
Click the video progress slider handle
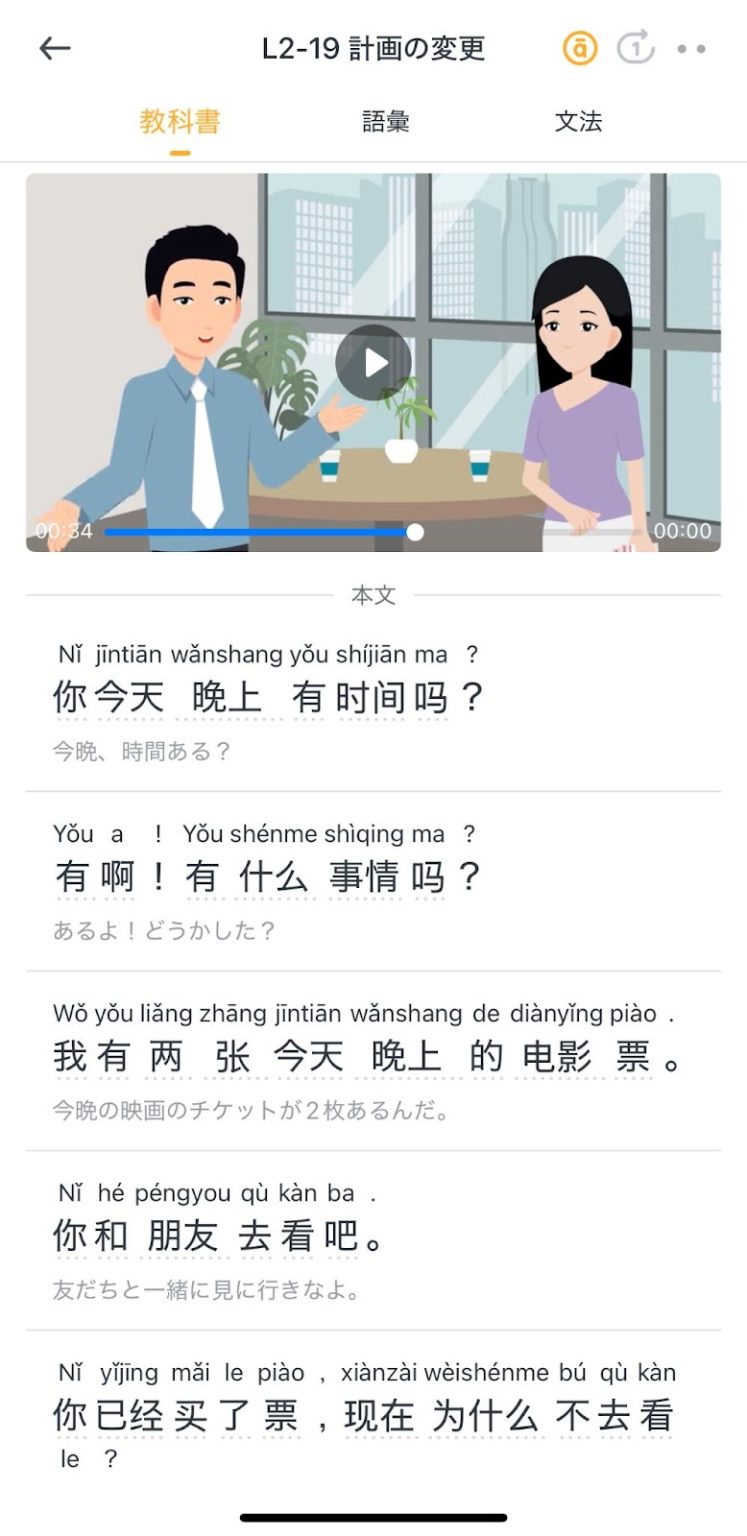pos(413,532)
